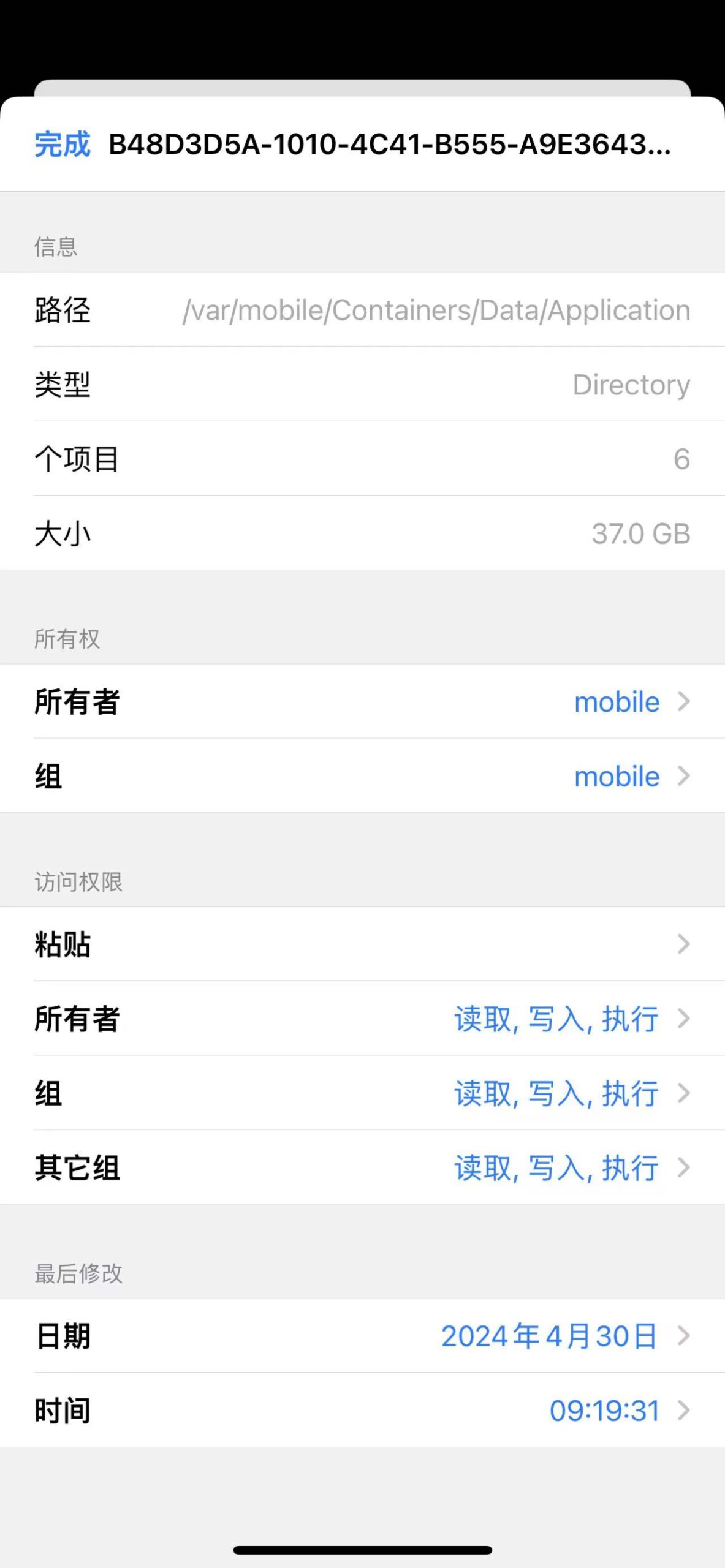This screenshot has height=1568, width=725.
Task: Tap the chevron on the 粘贴 row
Action: click(685, 946)
